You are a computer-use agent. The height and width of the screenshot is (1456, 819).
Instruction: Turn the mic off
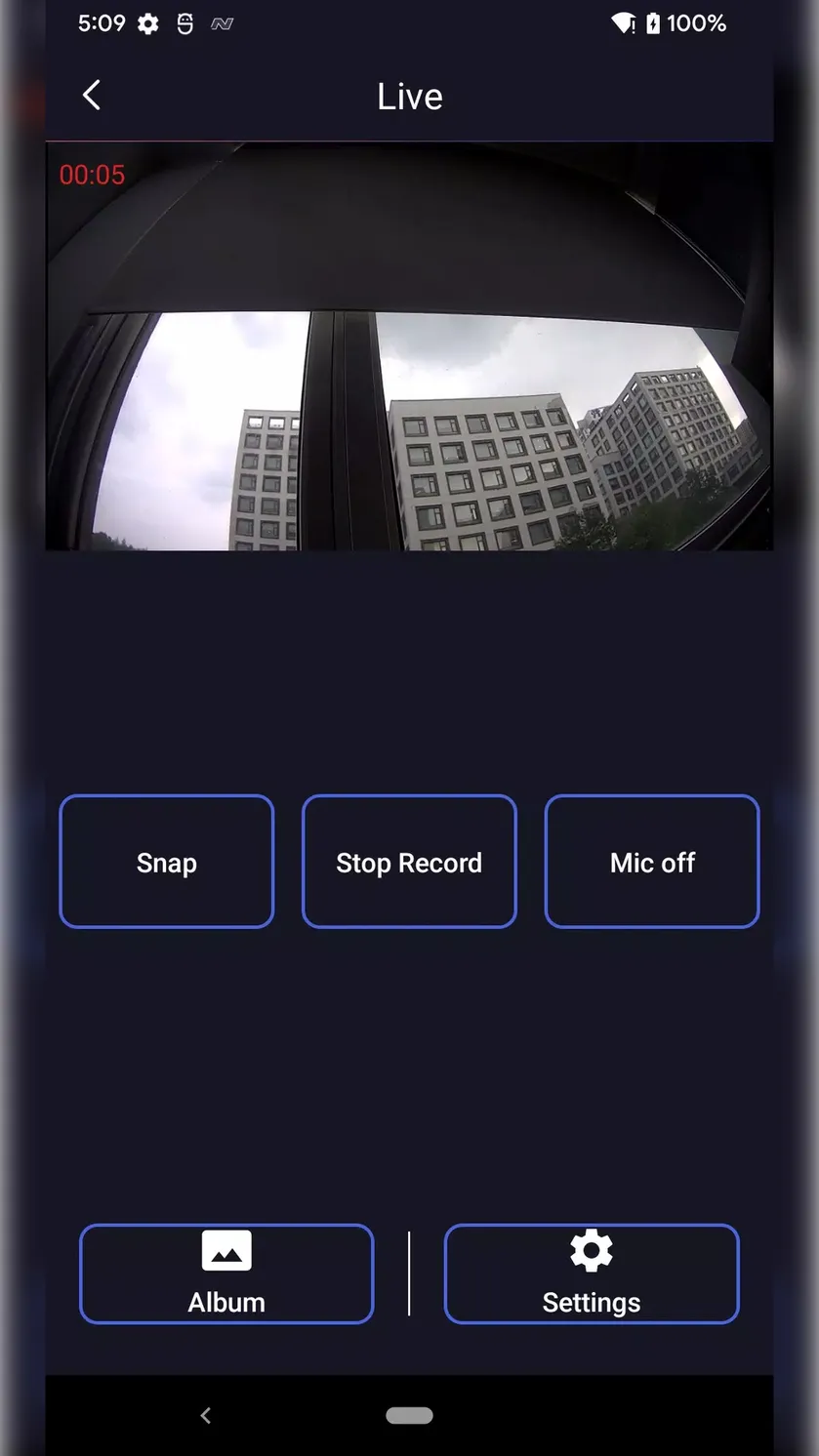652,862
